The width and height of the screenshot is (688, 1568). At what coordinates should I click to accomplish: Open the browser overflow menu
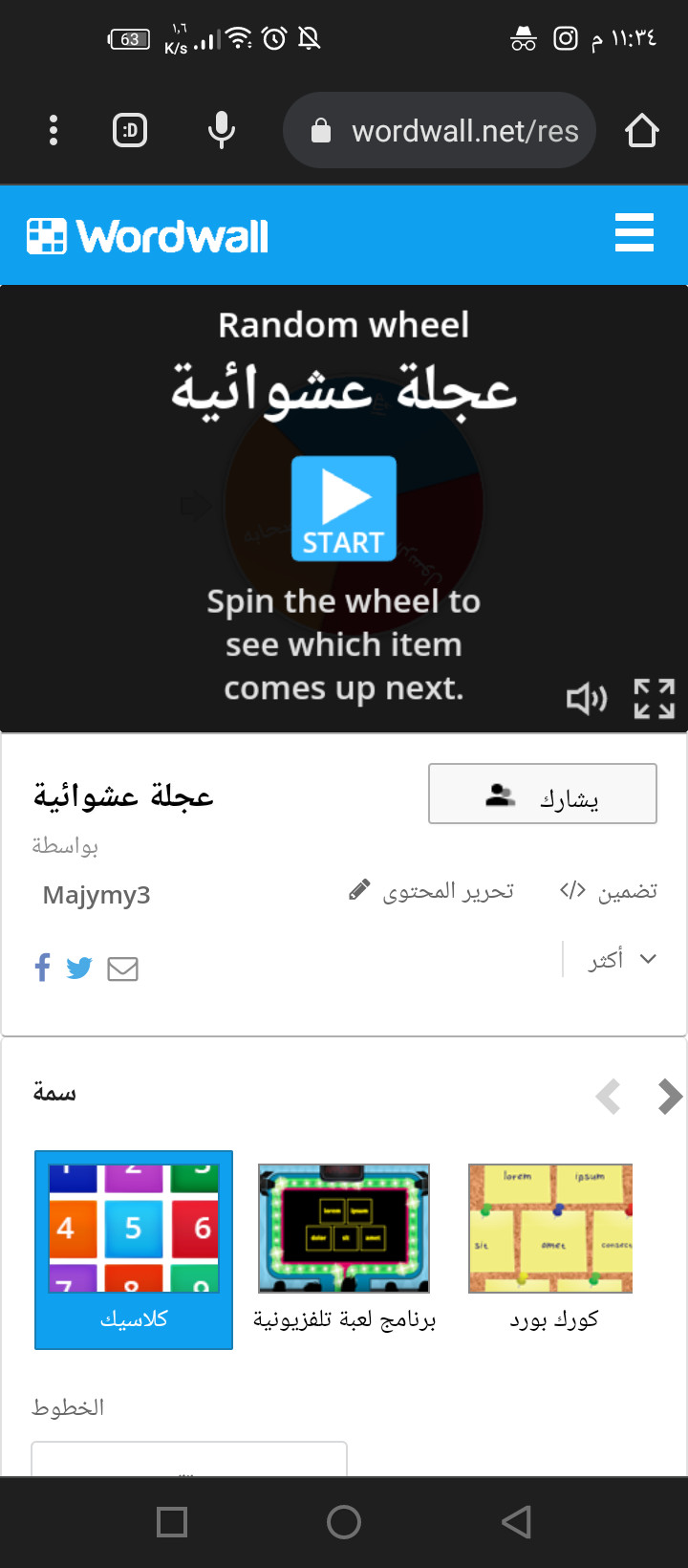[x=54, y=130]
